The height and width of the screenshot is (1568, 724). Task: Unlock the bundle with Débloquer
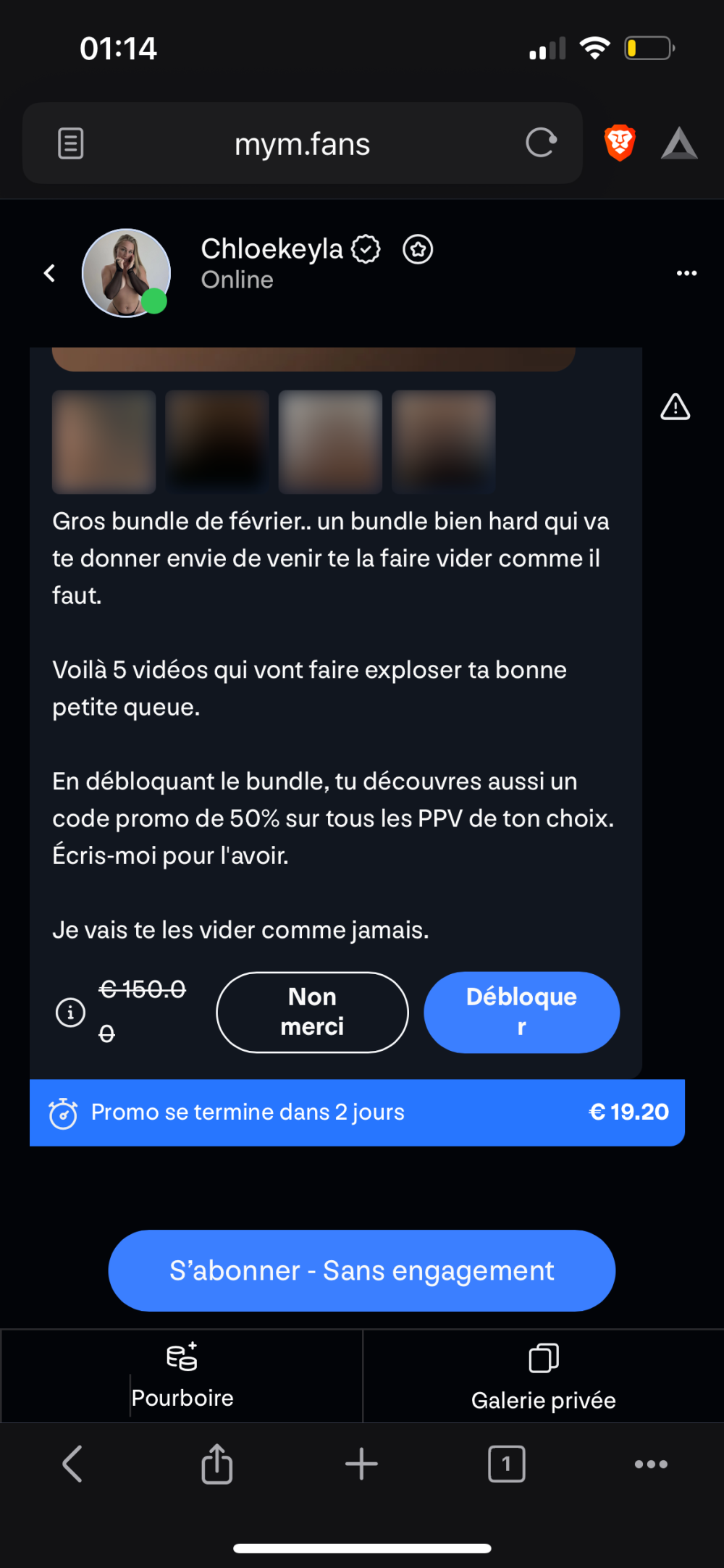click(x=521, y=1012)
